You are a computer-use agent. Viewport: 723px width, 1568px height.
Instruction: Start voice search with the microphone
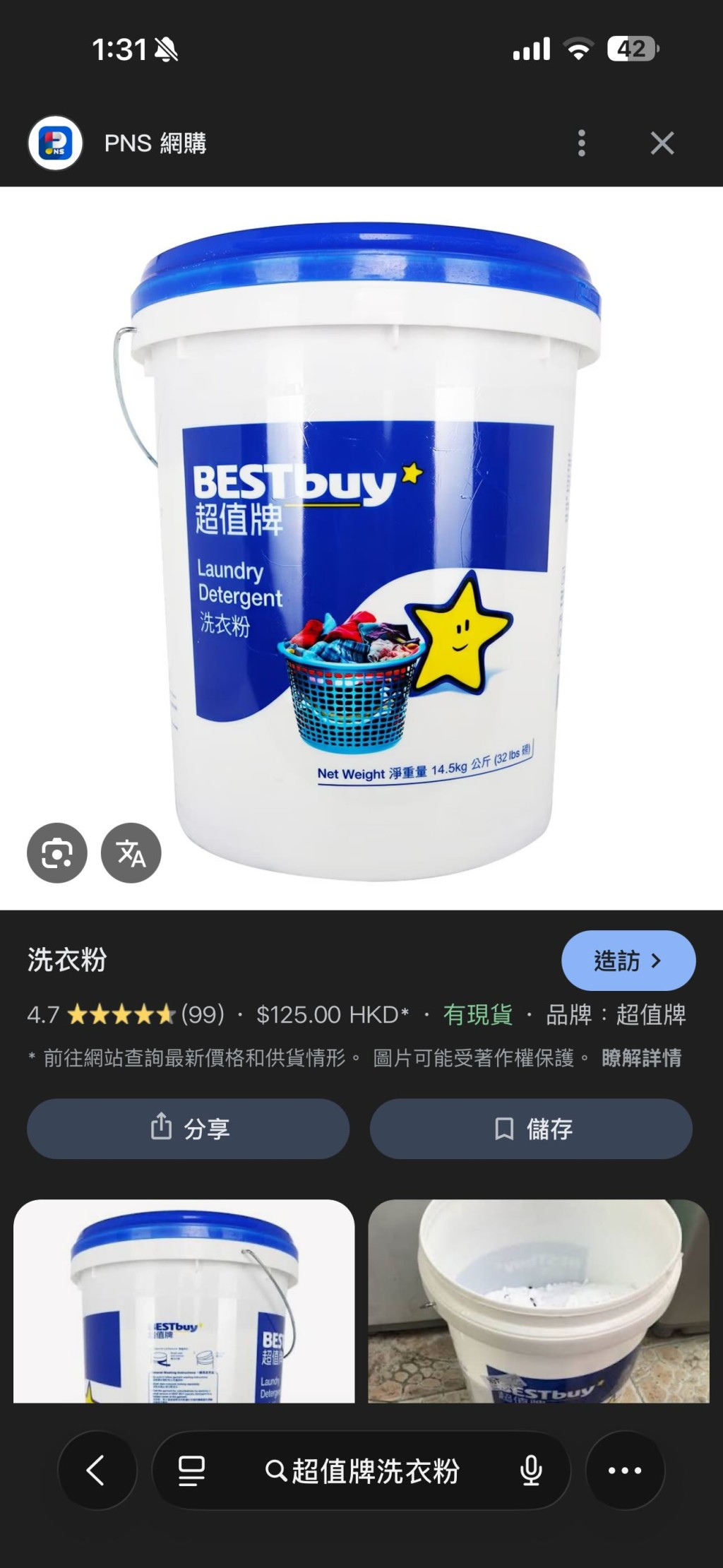click(x=531, y=1471)
